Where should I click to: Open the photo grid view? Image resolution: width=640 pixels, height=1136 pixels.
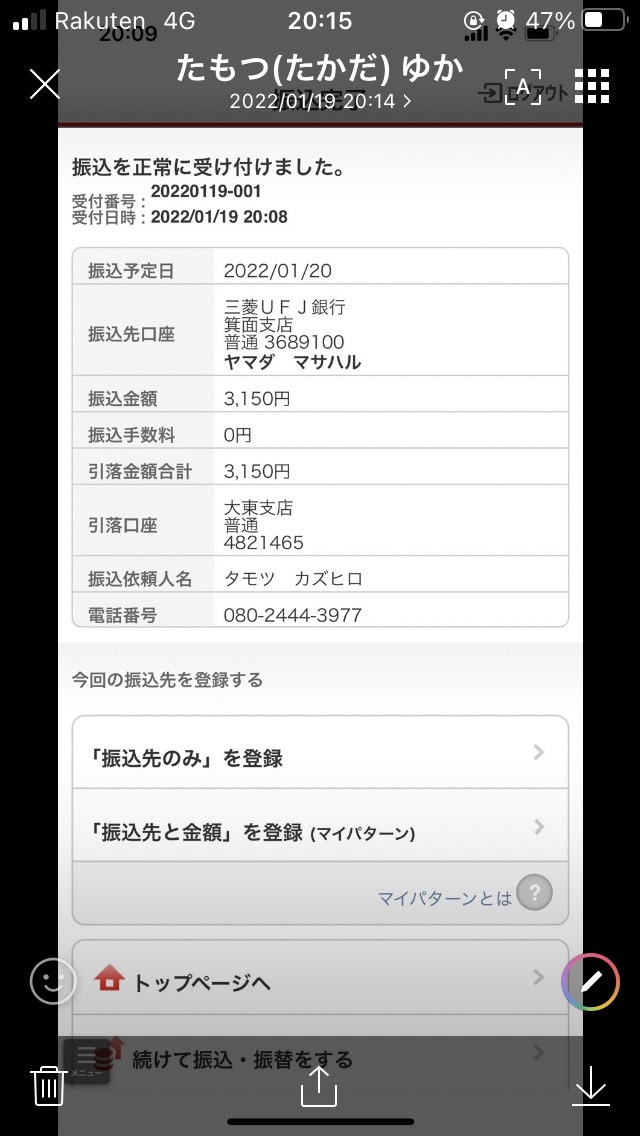click(x=592, y=86)
